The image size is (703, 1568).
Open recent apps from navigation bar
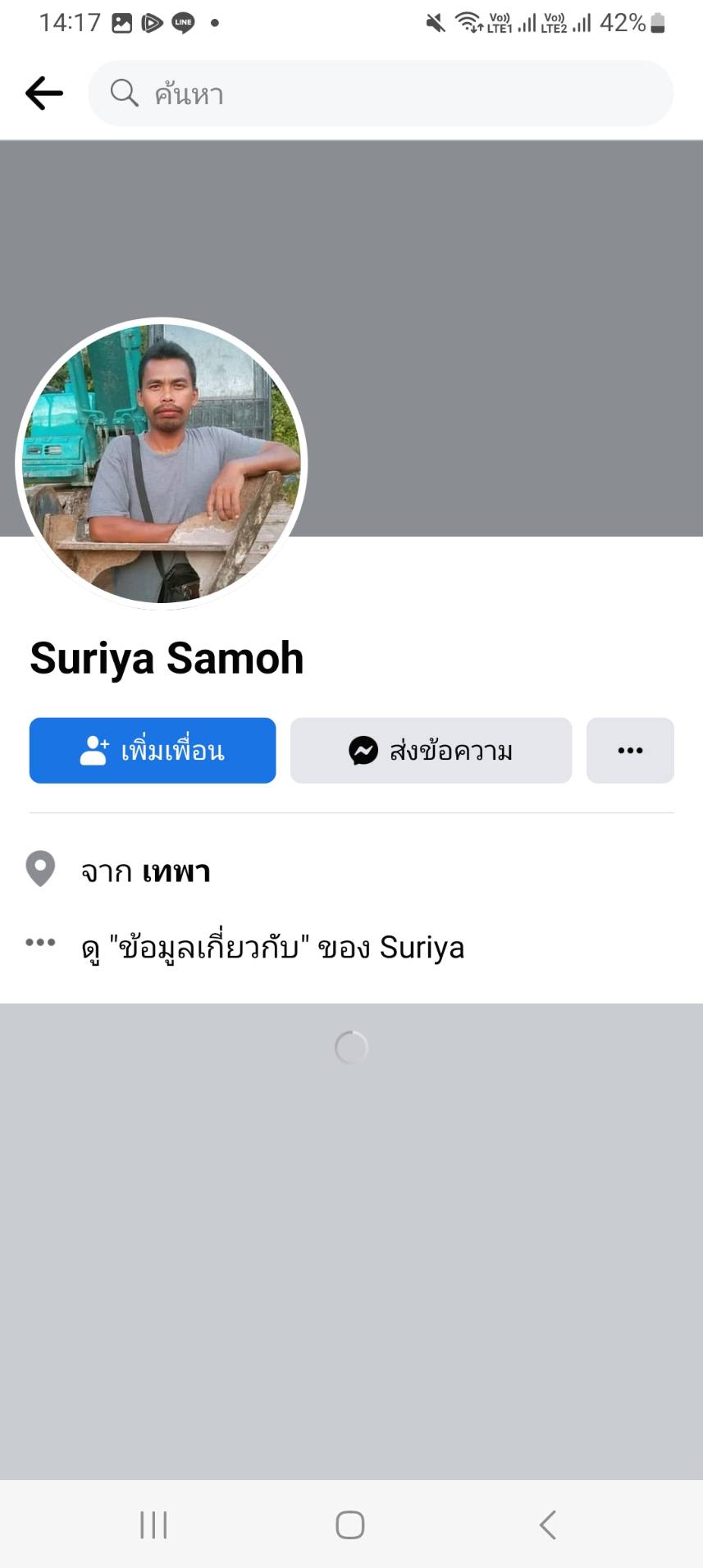point(153,1525)
